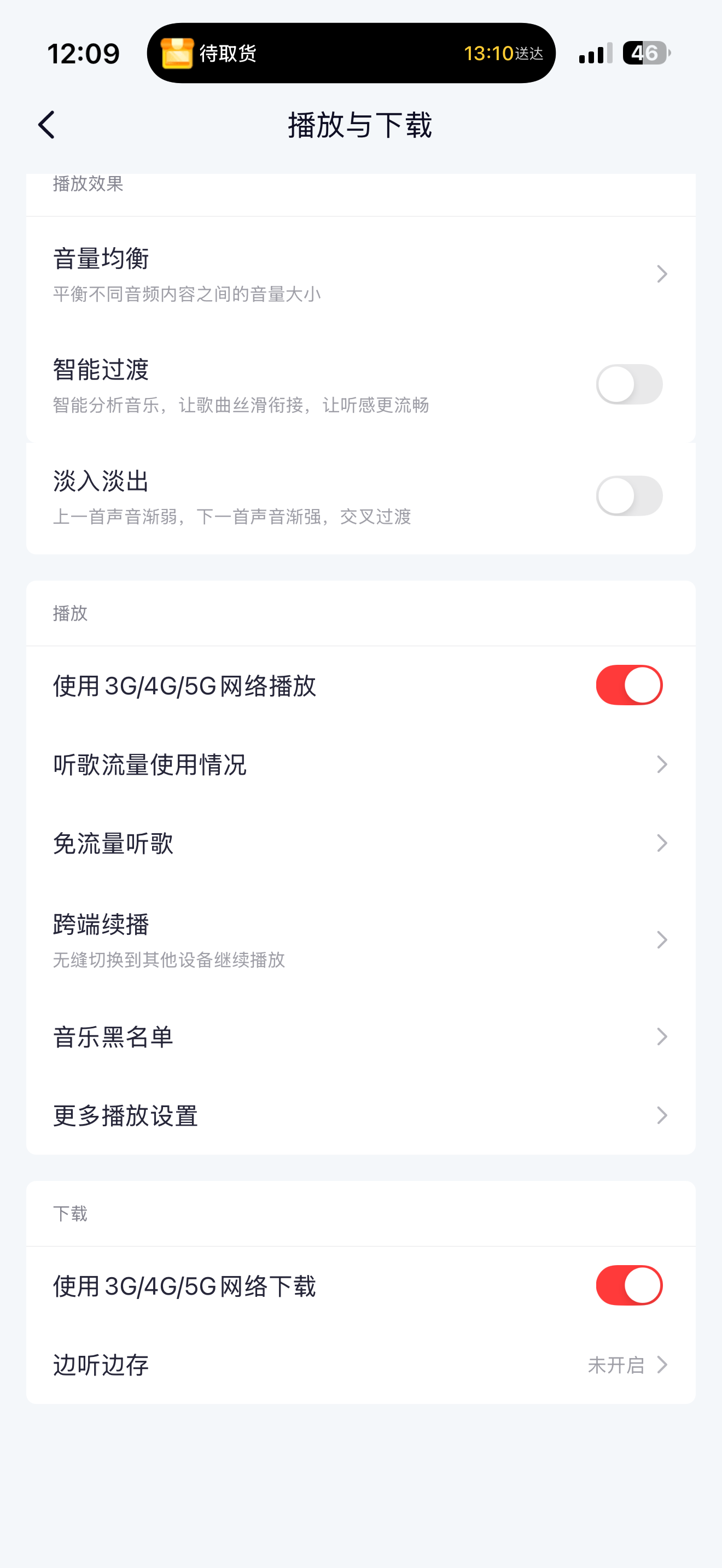This screenshot has height=1568, width=722.
Task: Disable 使用3G/4G/5G网络播放
Action: pyautogui.click(x=629, y=685)
